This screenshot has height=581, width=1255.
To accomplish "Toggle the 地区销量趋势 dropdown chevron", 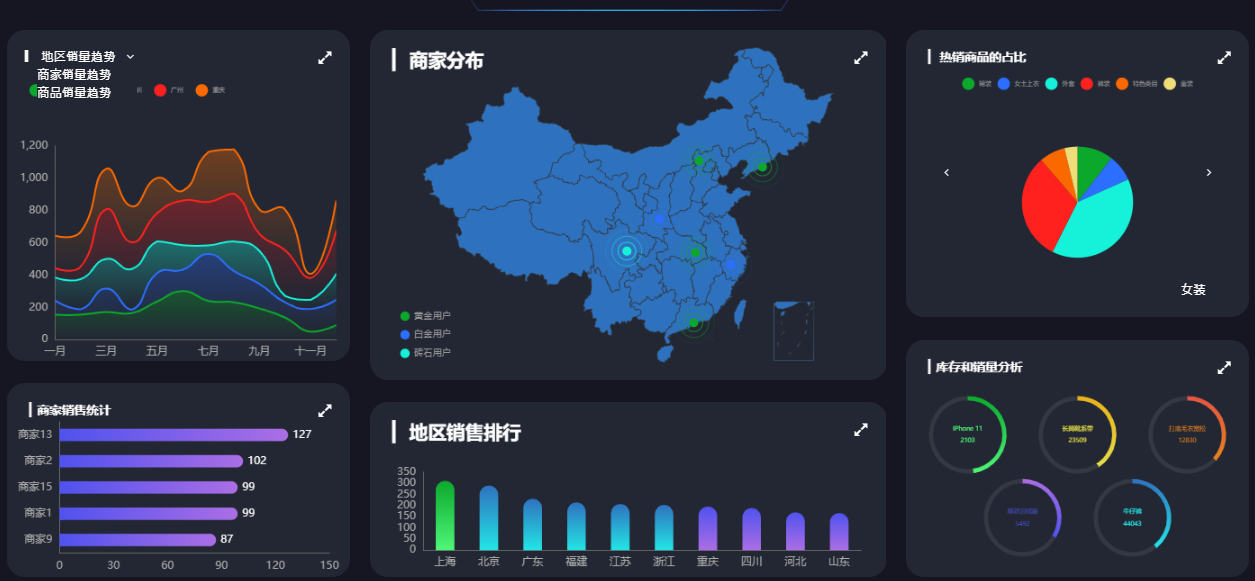I will click(130, 57).
